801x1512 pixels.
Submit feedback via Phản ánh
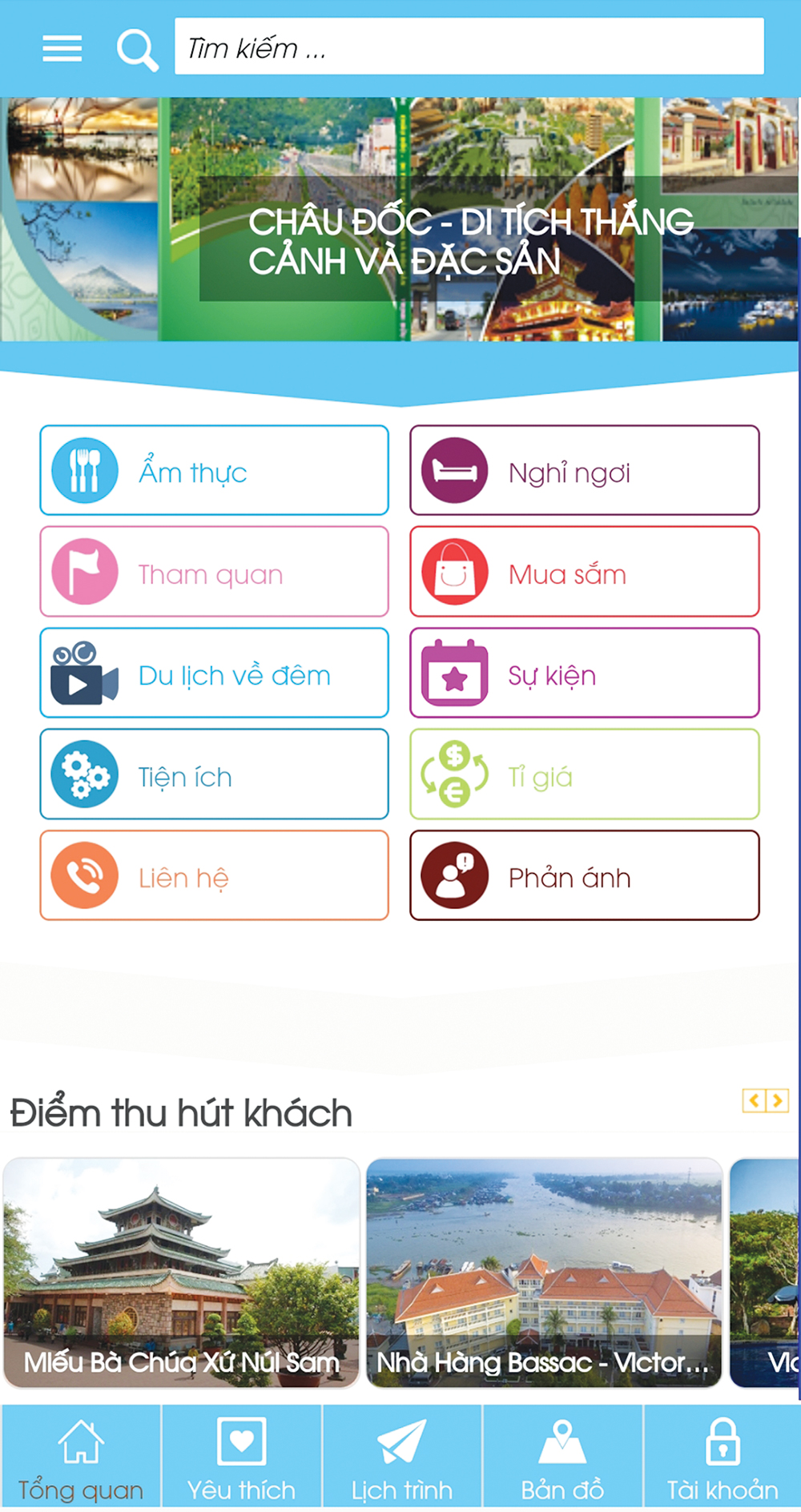tap(584, 876)
